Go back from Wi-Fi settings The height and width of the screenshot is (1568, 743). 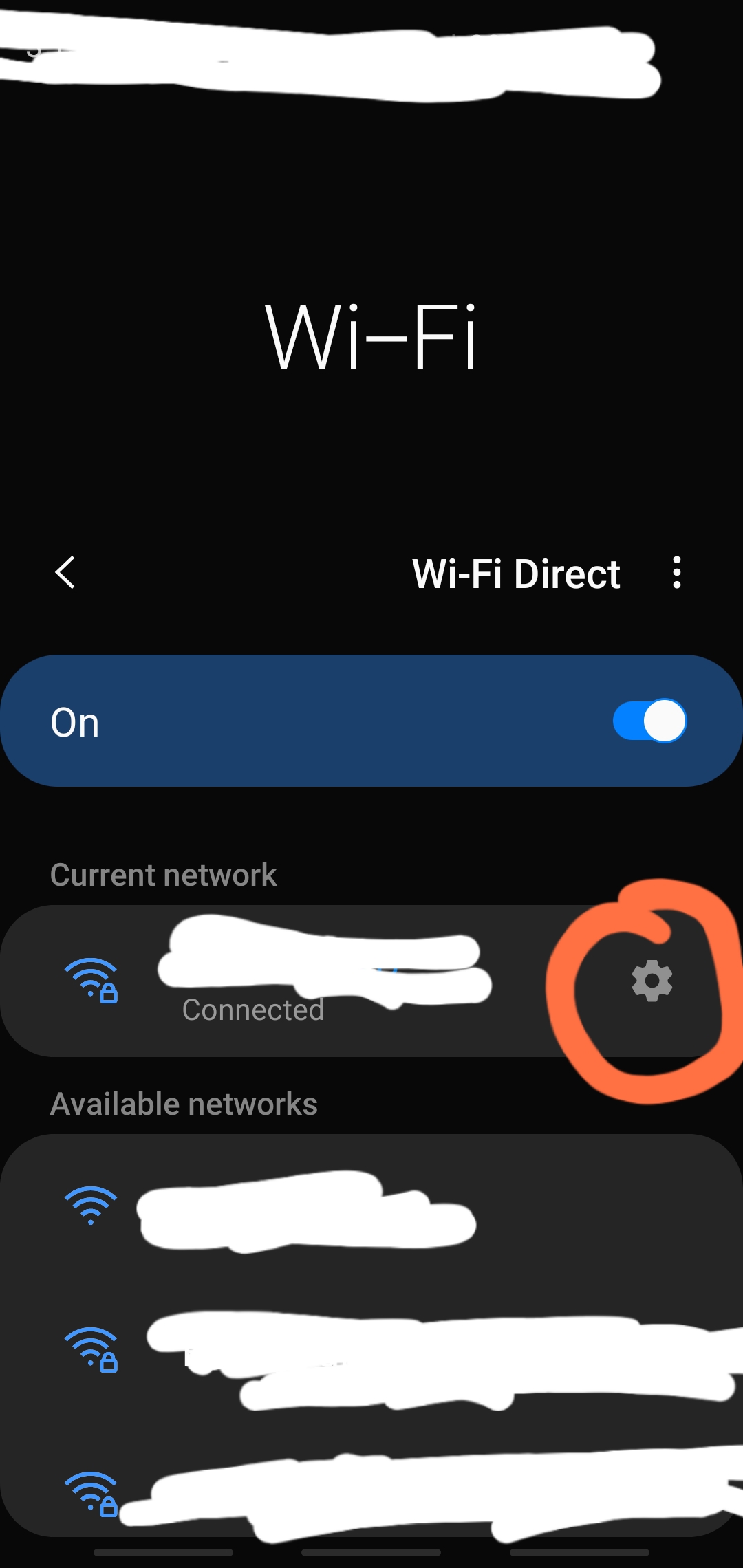pyautogui.click(x=65, y=573)
